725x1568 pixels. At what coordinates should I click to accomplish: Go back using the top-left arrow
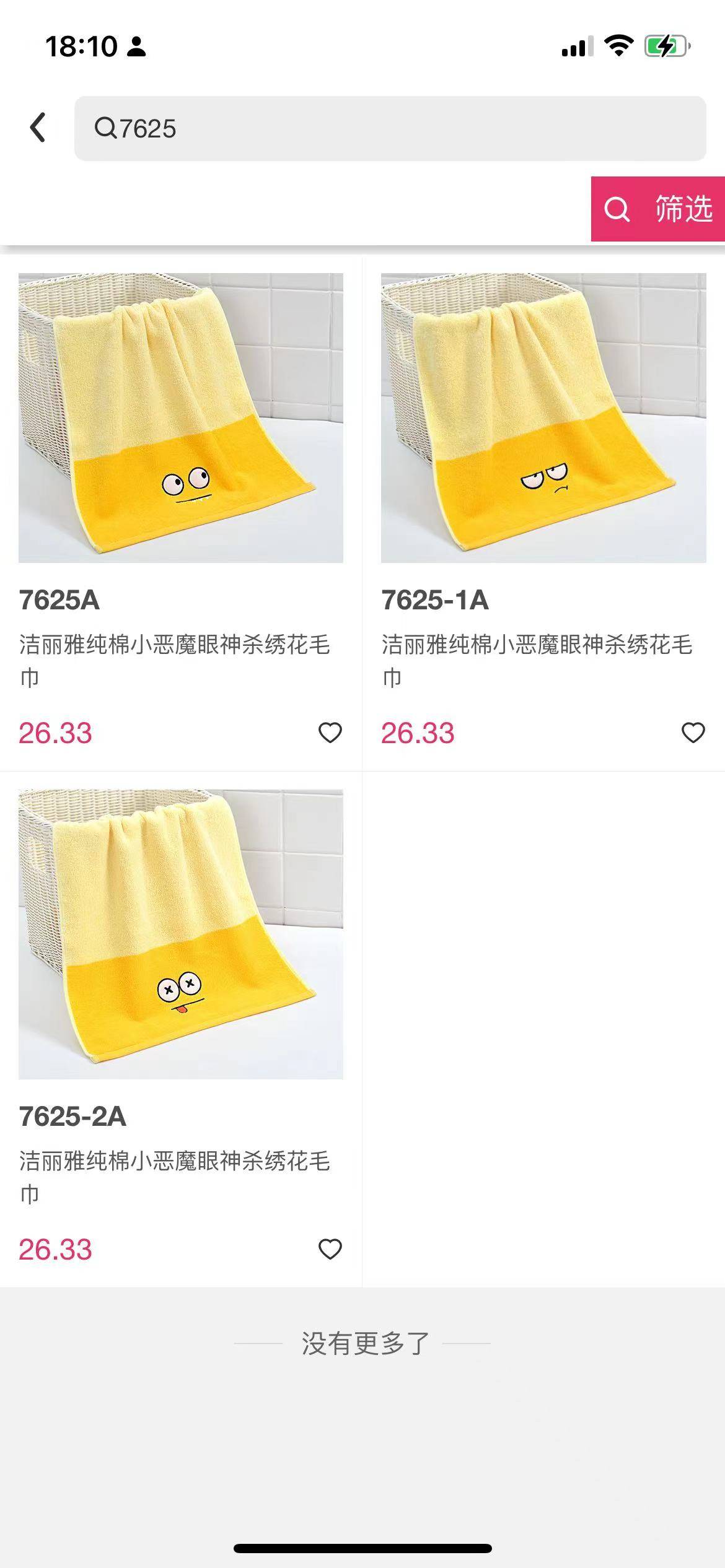pos(38,128)
